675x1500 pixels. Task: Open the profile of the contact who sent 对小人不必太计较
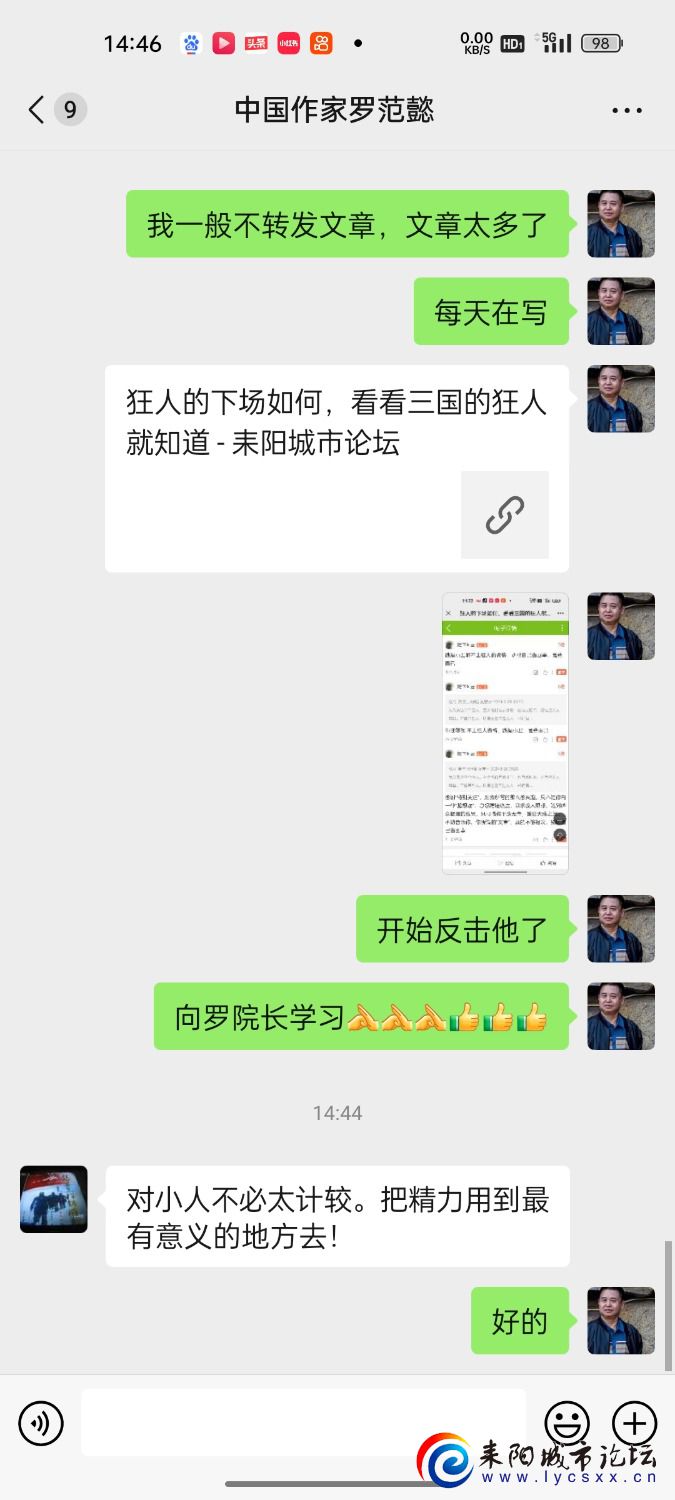tap(54, 1199)
